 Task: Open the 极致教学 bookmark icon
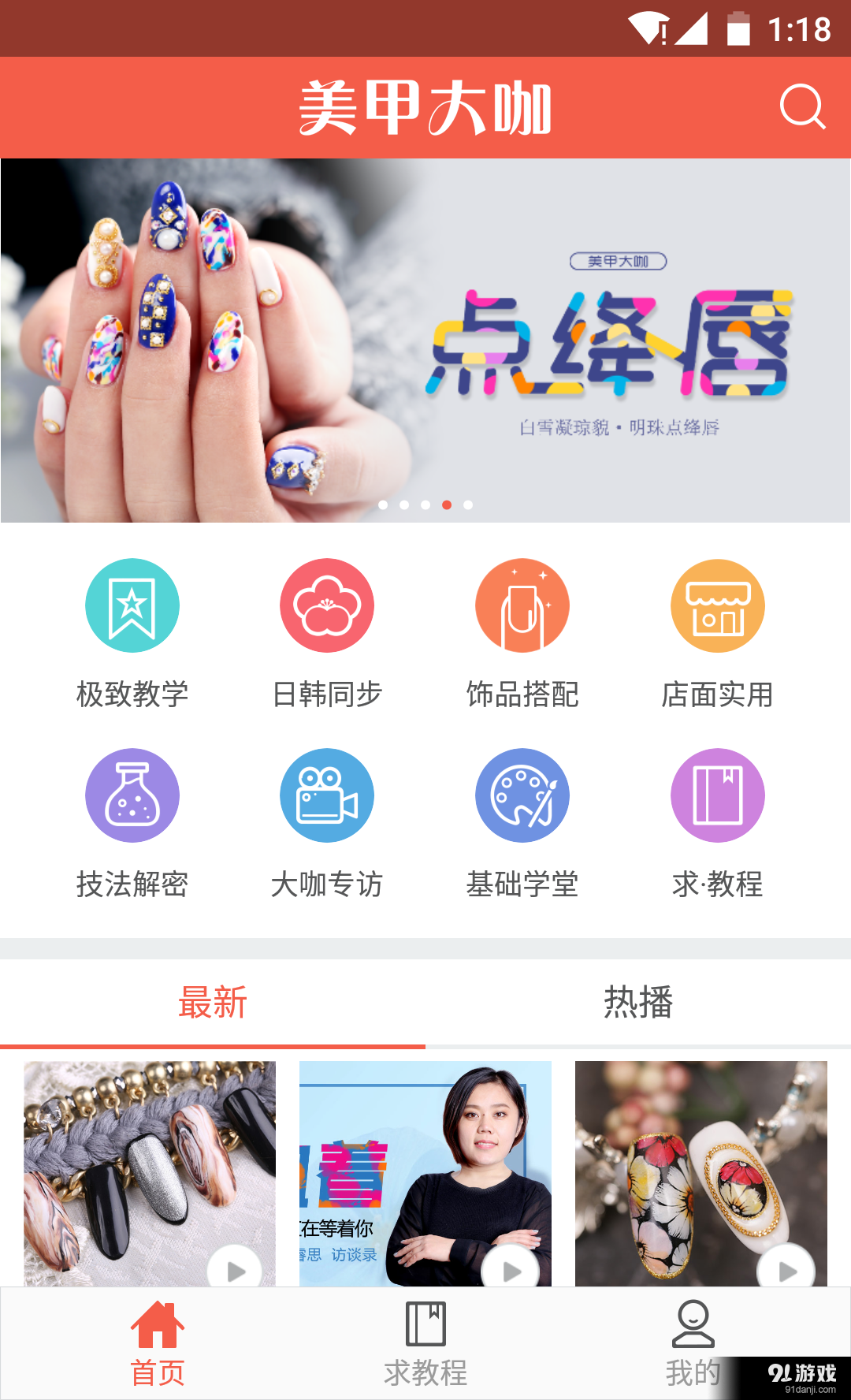(132, 605)
